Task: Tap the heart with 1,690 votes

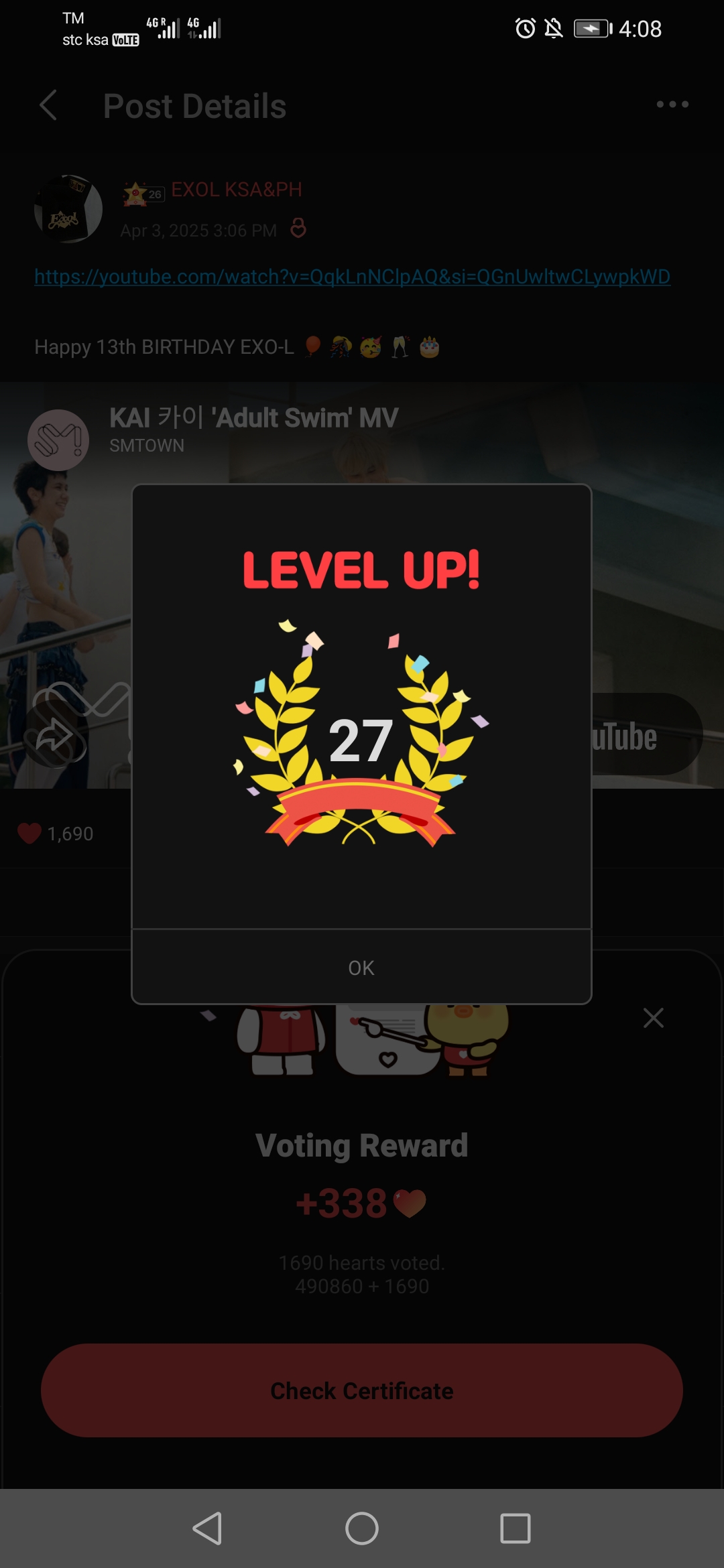Action: (29, 833)
